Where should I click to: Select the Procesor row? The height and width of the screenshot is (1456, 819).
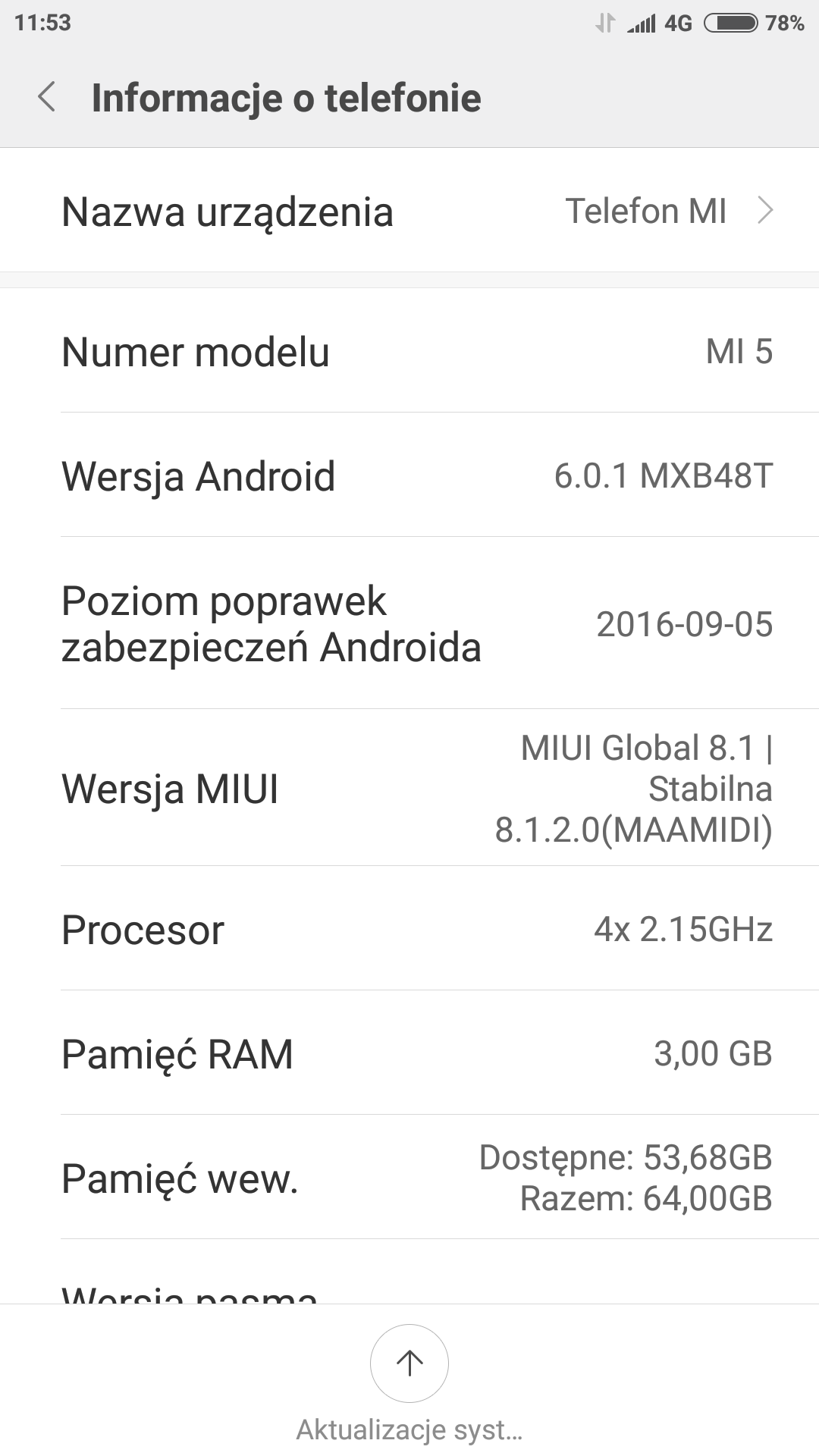(x=409, y=929)
